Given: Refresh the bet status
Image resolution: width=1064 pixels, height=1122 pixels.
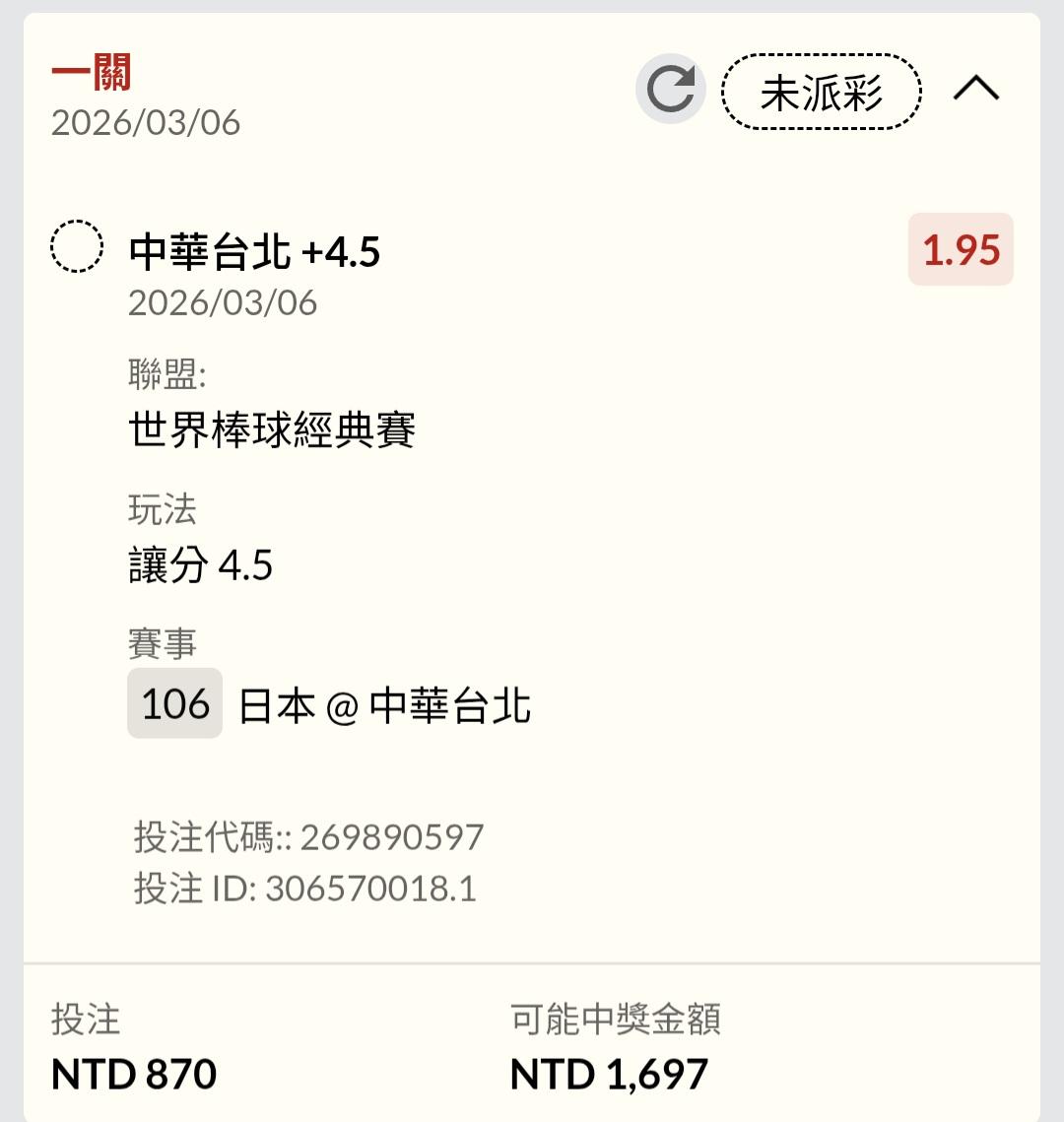Looking at the screenshot, I should click(x=671, y=90).
